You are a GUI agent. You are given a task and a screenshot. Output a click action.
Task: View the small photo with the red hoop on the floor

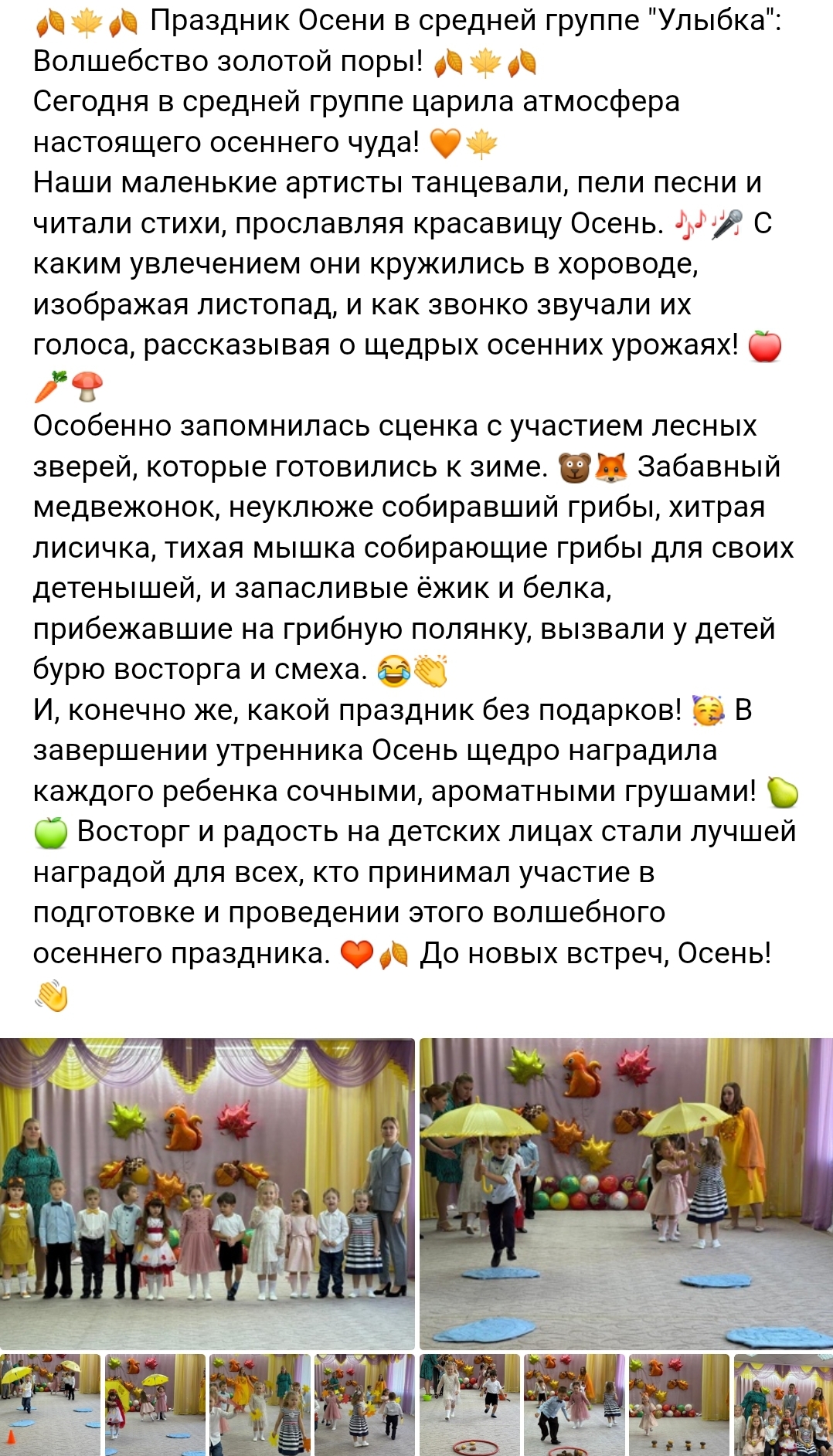(470, 1404)
